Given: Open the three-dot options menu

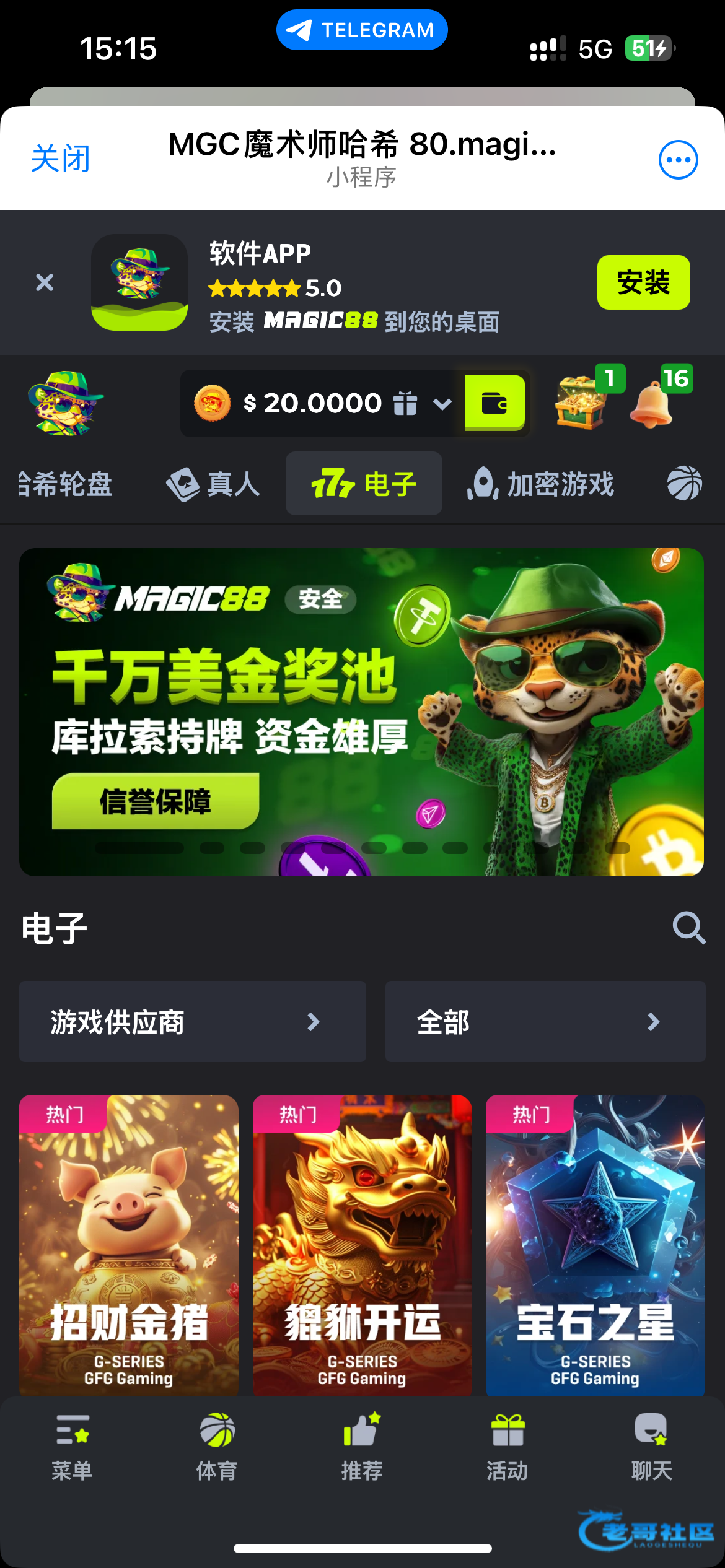Looking at the screenshot, I should coord(678,160).
